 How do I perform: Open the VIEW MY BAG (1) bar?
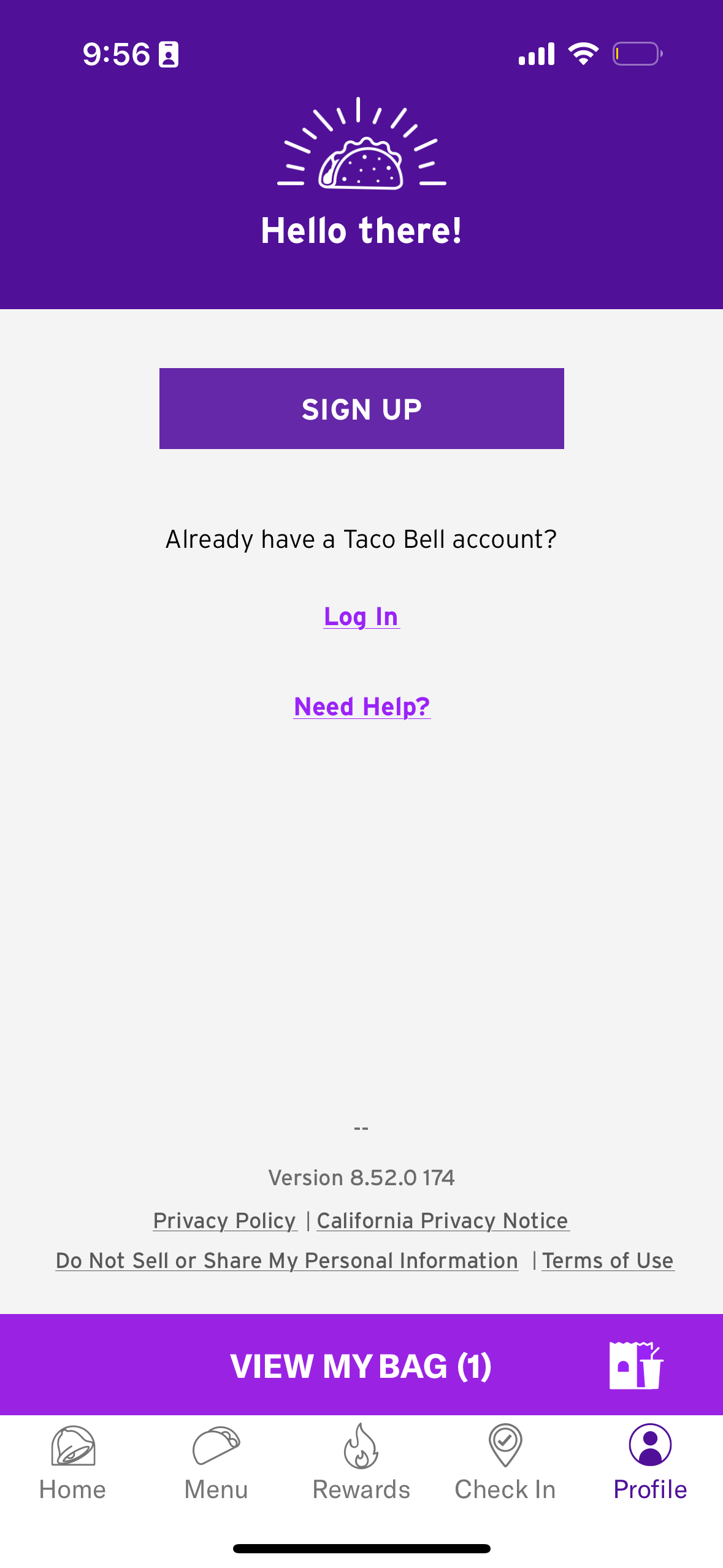pos(361,1365)
